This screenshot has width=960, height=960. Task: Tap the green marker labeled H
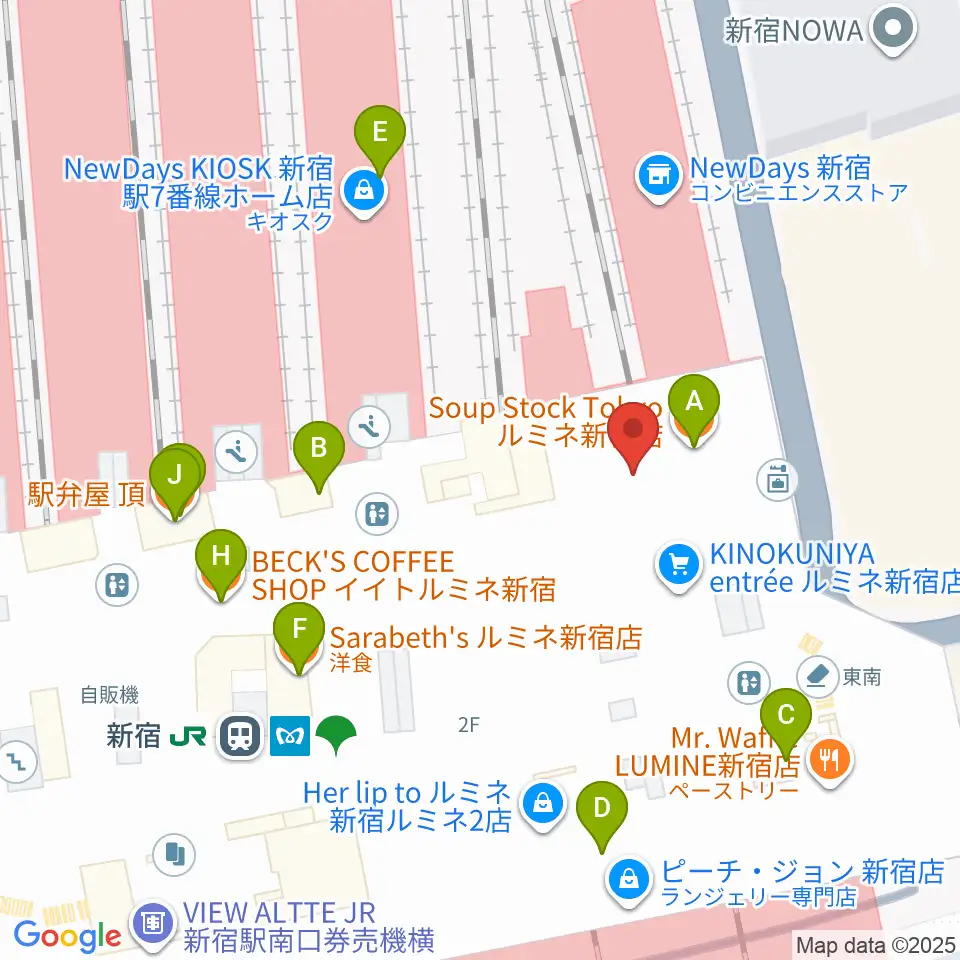(221, 560)
